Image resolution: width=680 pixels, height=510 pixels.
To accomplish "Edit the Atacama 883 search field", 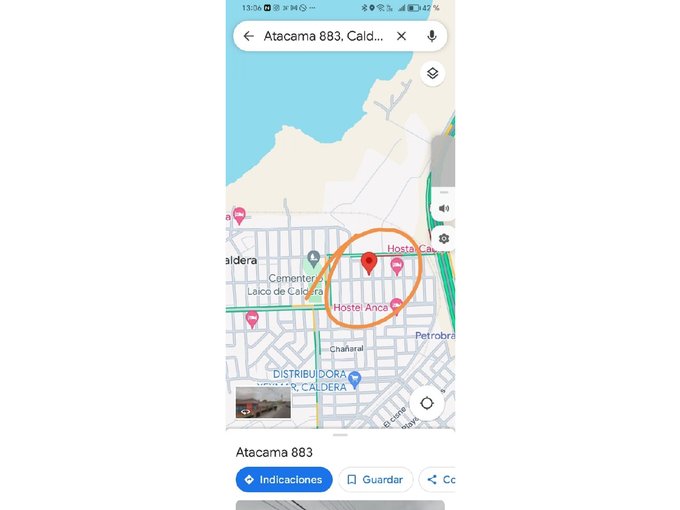I will [320, 36].
